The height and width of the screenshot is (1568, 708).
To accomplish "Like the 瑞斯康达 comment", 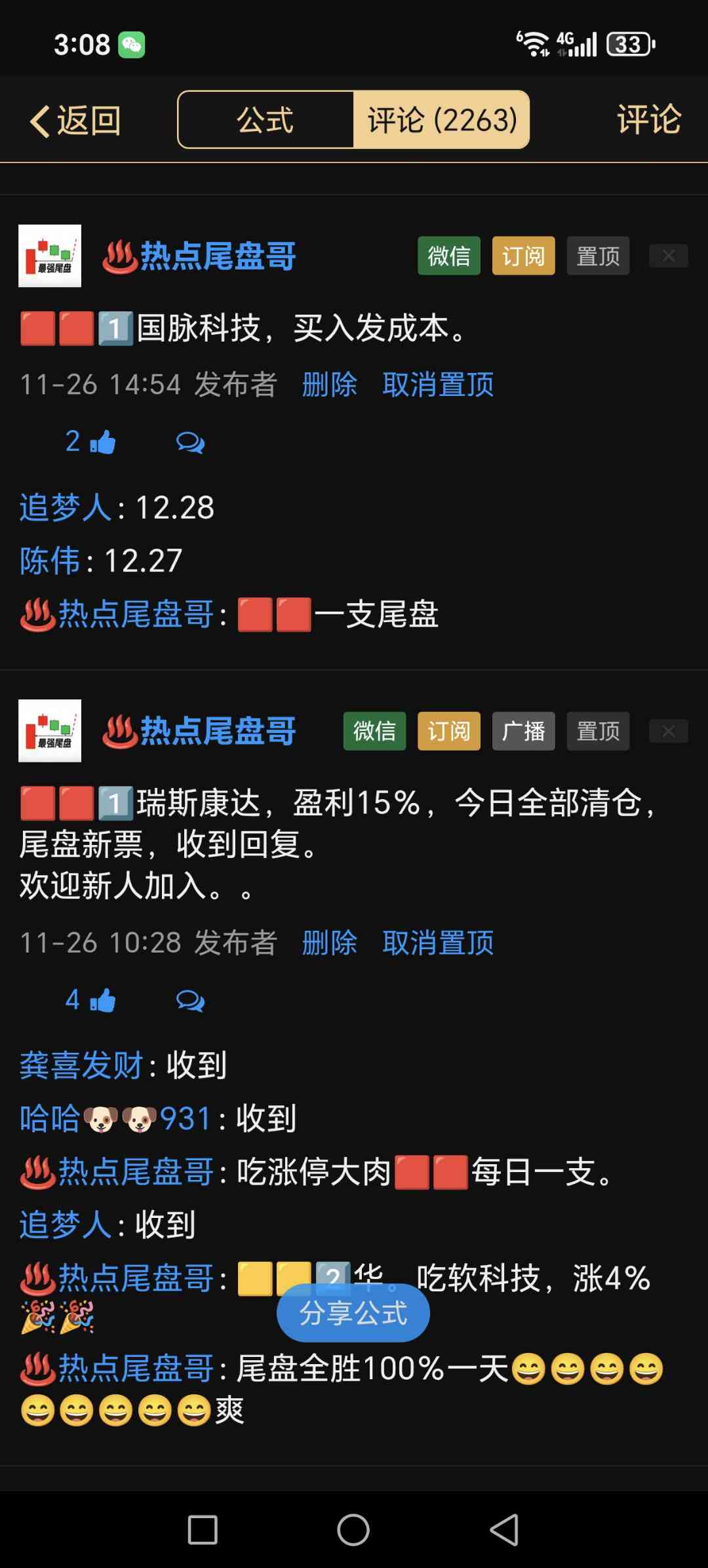I will tap(102, 1001).
